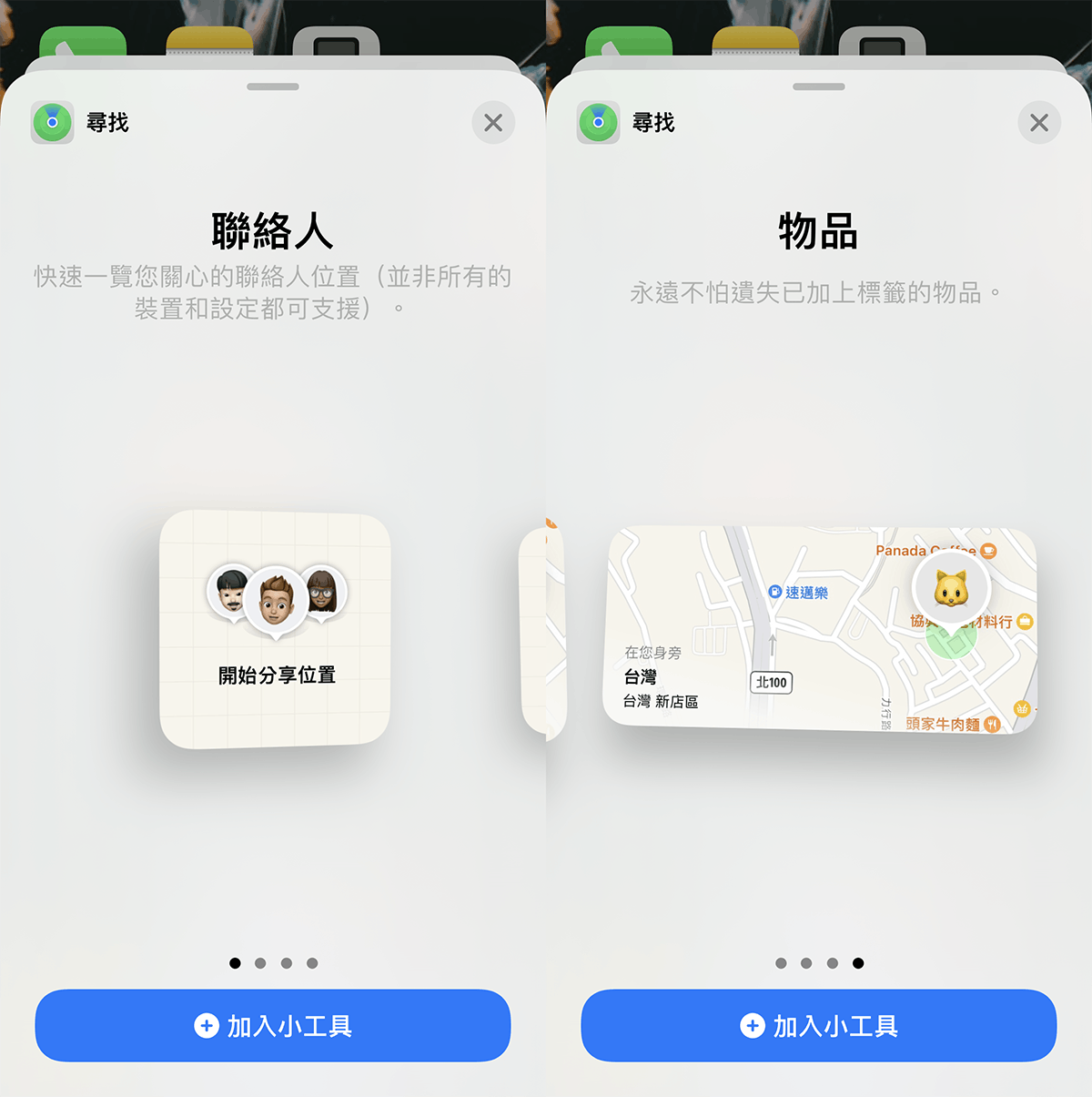This screenshot has height=1097, width=1092.
Task: Close the 物品 widget sheet
Action: pos(1039,123)
